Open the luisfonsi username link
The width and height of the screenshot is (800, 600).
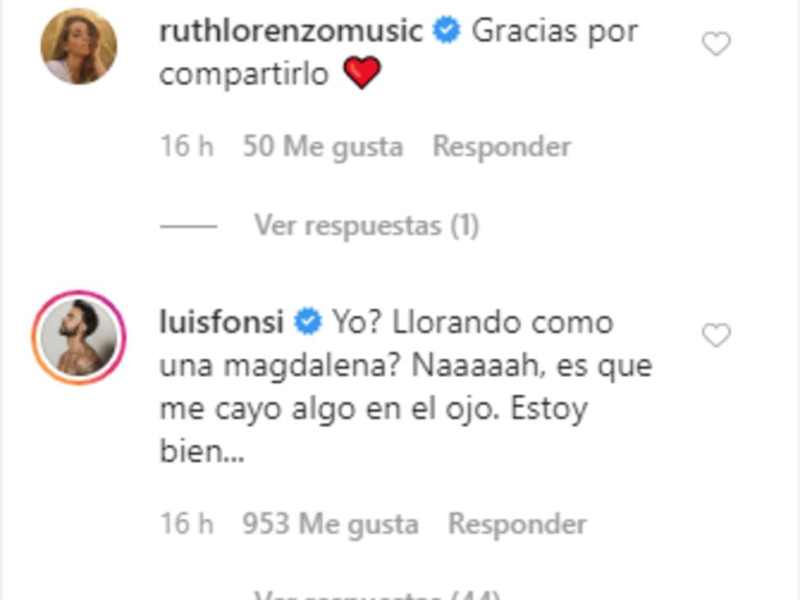tap(221, 322)
